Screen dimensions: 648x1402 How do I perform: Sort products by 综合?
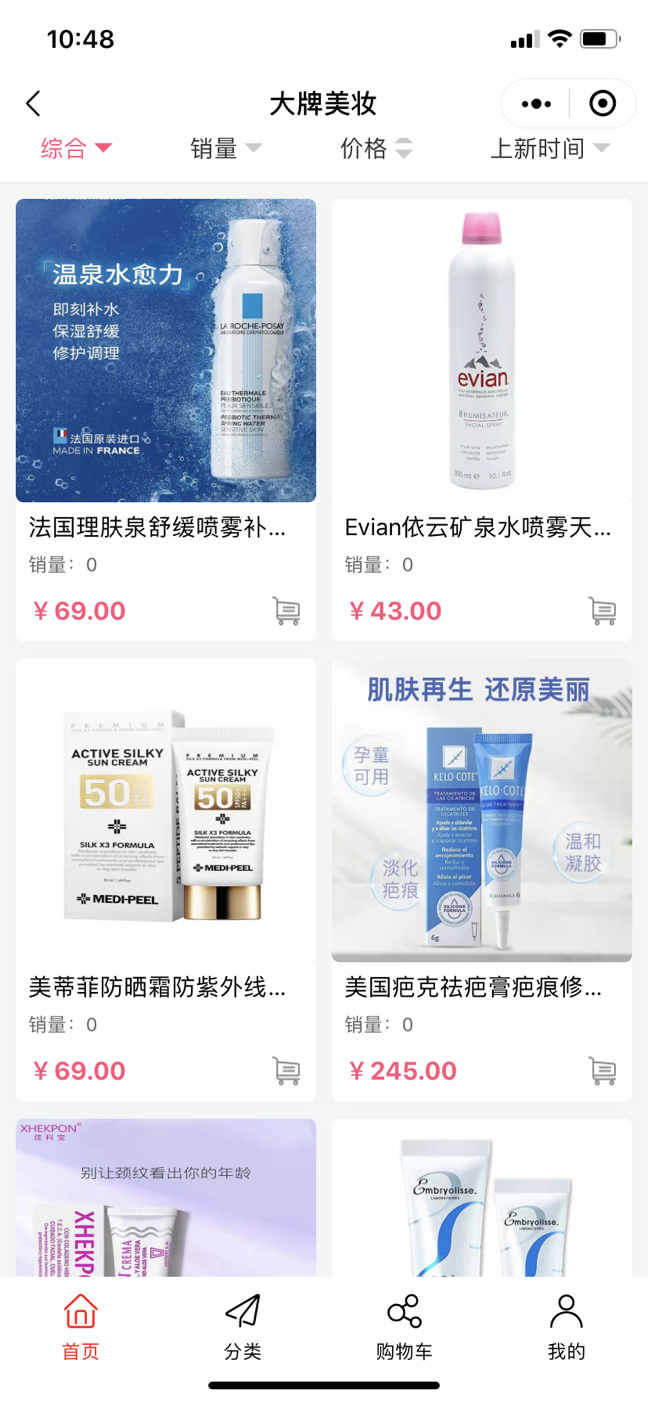tap(76, 148)
